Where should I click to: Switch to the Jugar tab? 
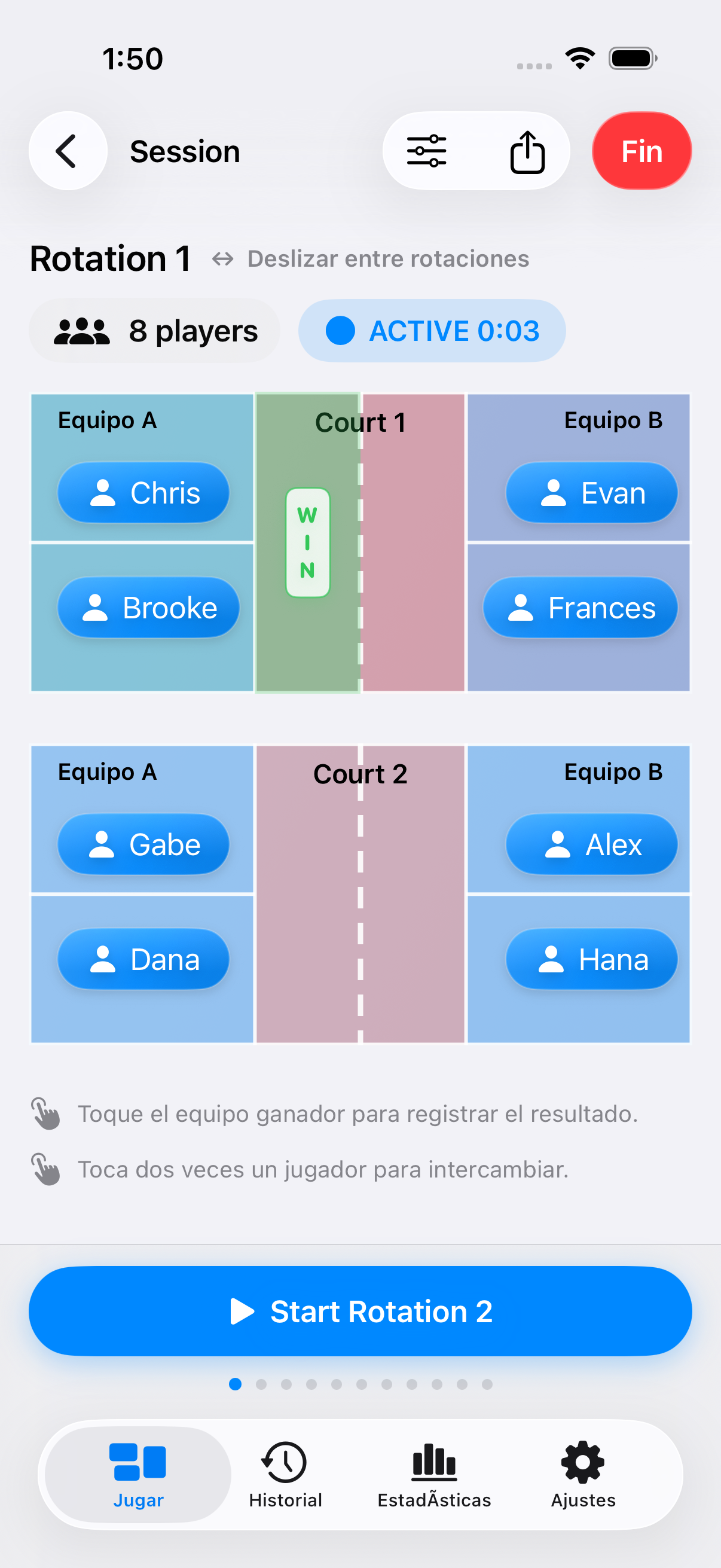[138, 1474]
